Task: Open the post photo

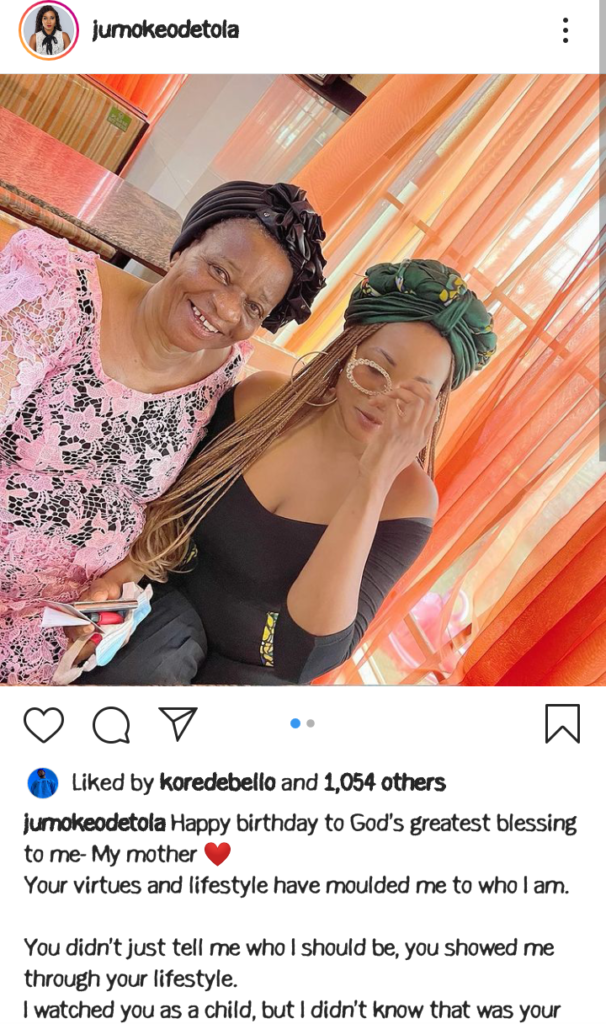Action: click(303, 380)
